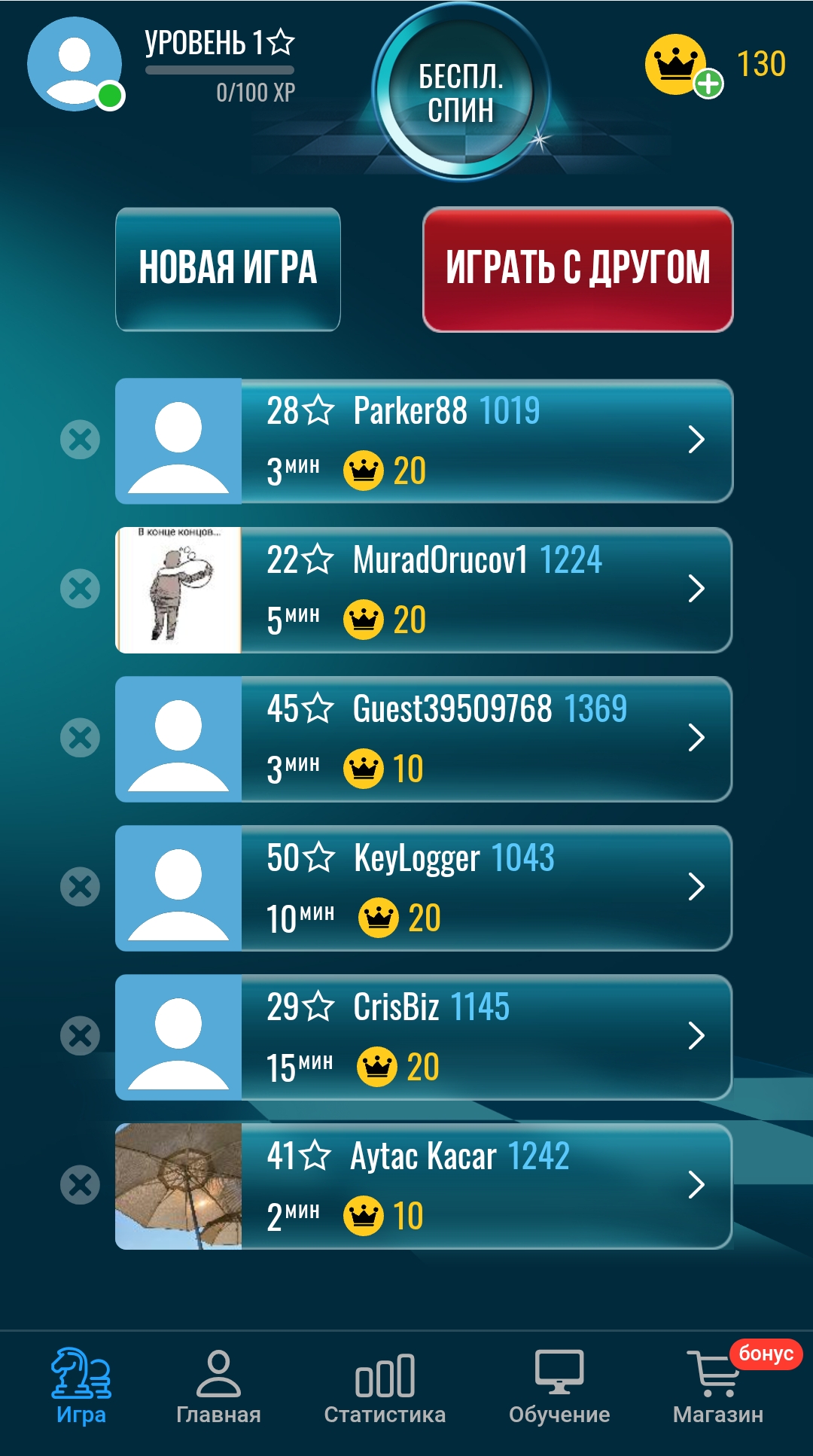Screen dimensions: 813x1456
Task: Tap ИГРАТЬ С ДРУГОМ to play a friend
Action: pyautogui.click(x=577, y=269)
